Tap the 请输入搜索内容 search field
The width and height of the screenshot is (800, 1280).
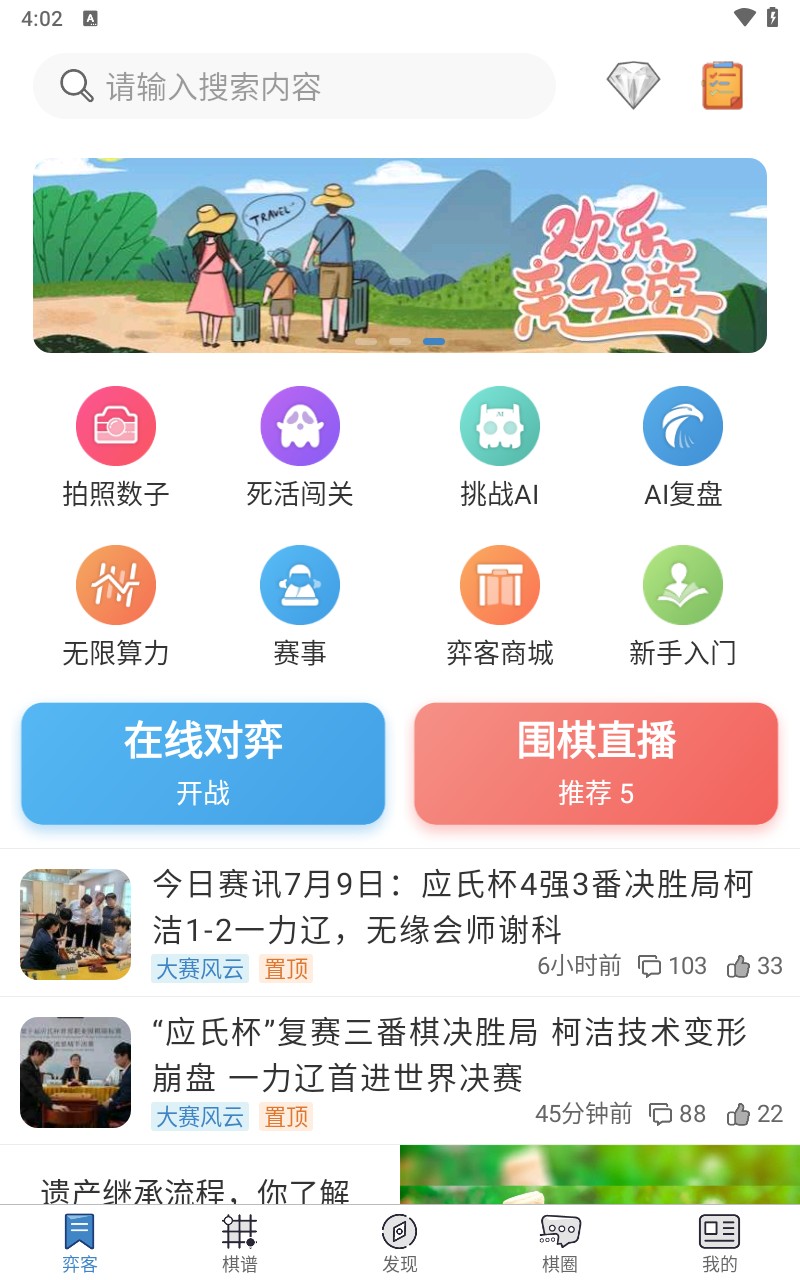[x=295, y=86]
